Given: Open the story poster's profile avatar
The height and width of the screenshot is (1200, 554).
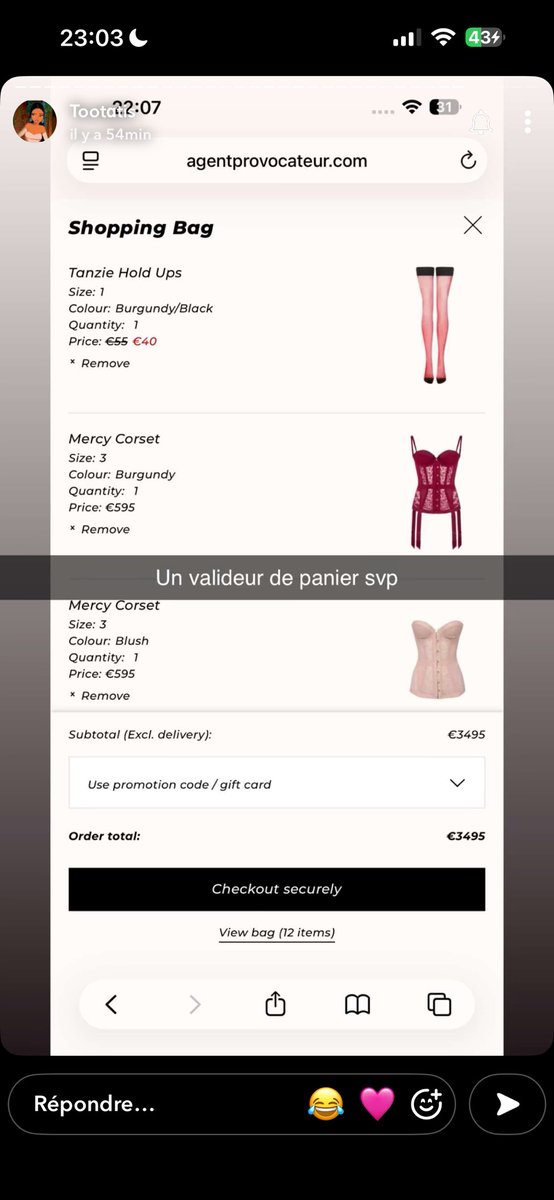Looking at the screenshot, I should coord(34,121).
